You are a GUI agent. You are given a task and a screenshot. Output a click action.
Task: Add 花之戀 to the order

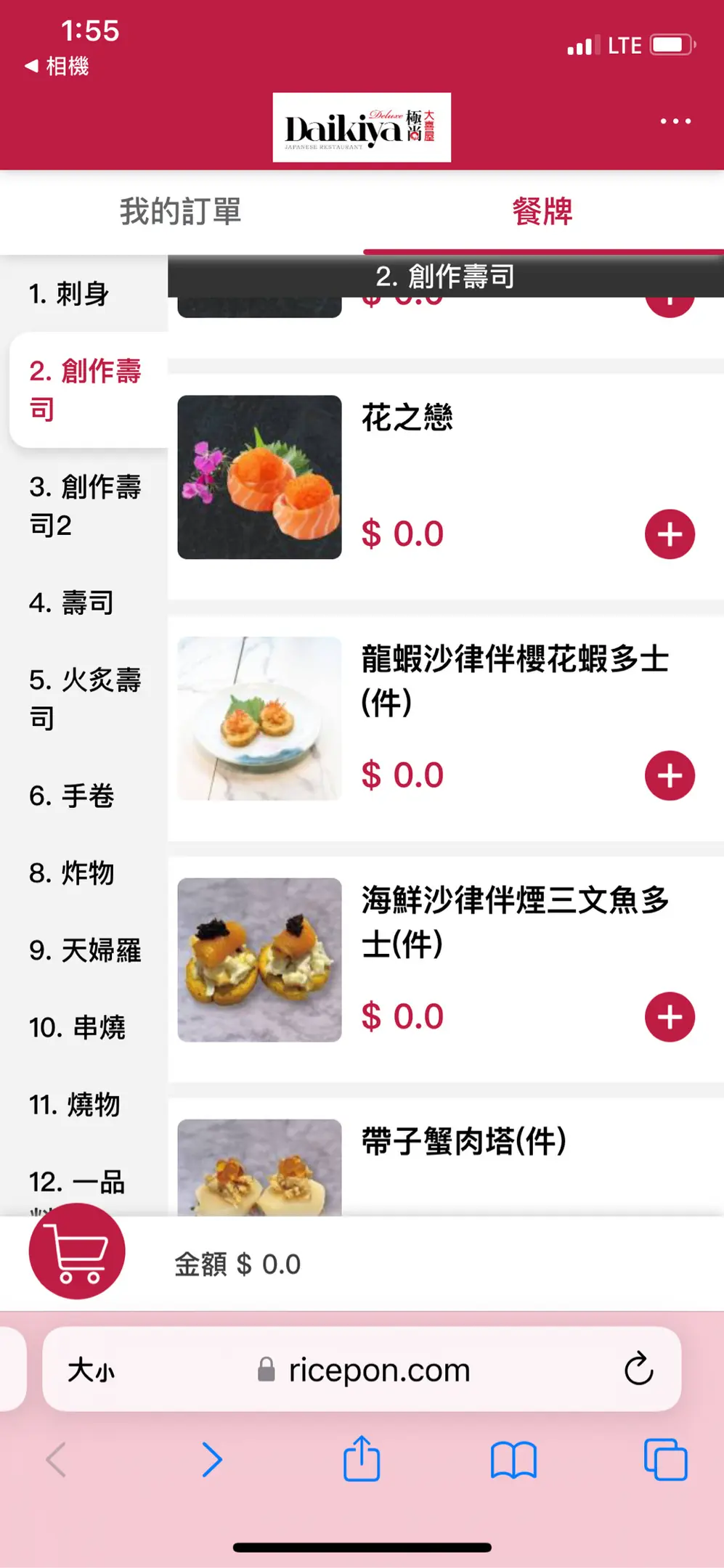[670, 534]
